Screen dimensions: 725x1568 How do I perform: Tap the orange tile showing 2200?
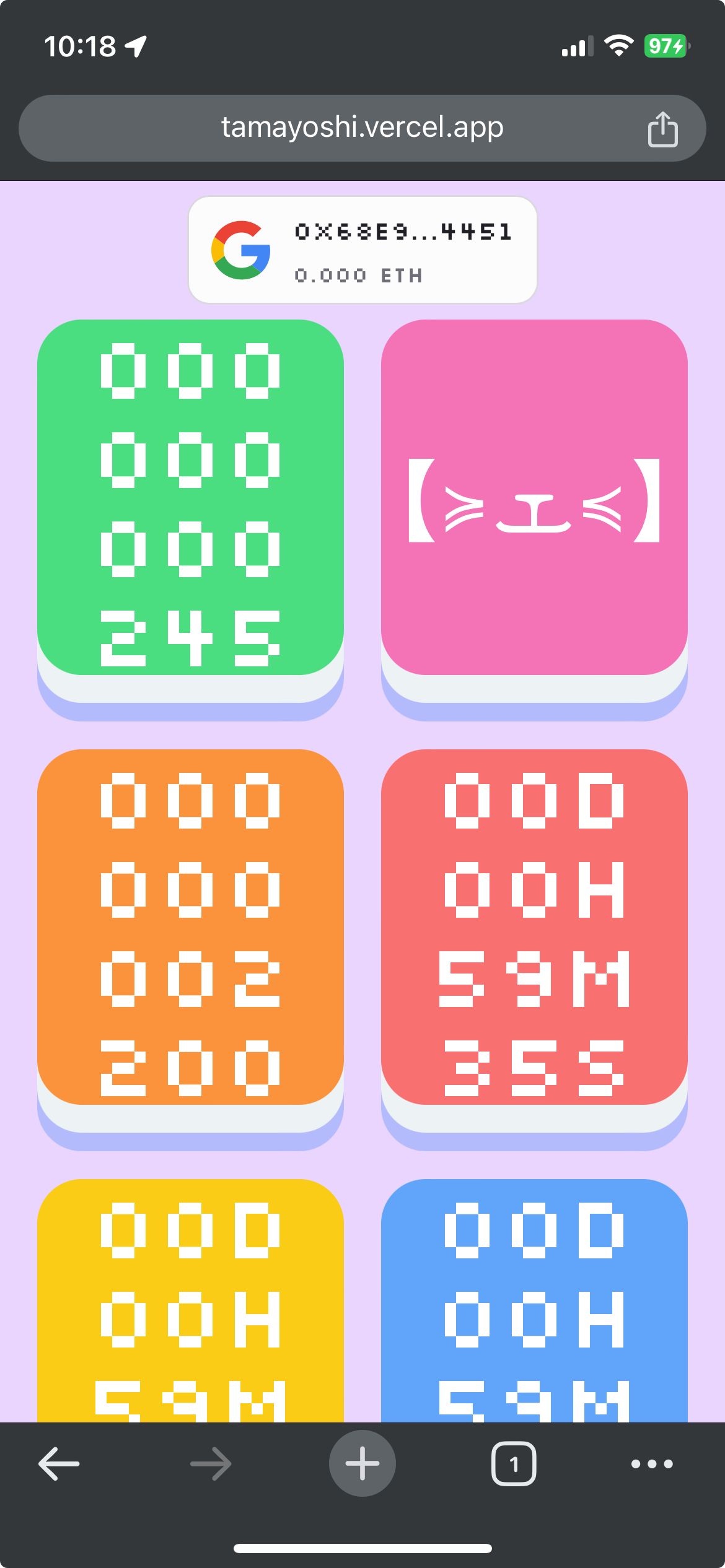[x=190, y=927]
